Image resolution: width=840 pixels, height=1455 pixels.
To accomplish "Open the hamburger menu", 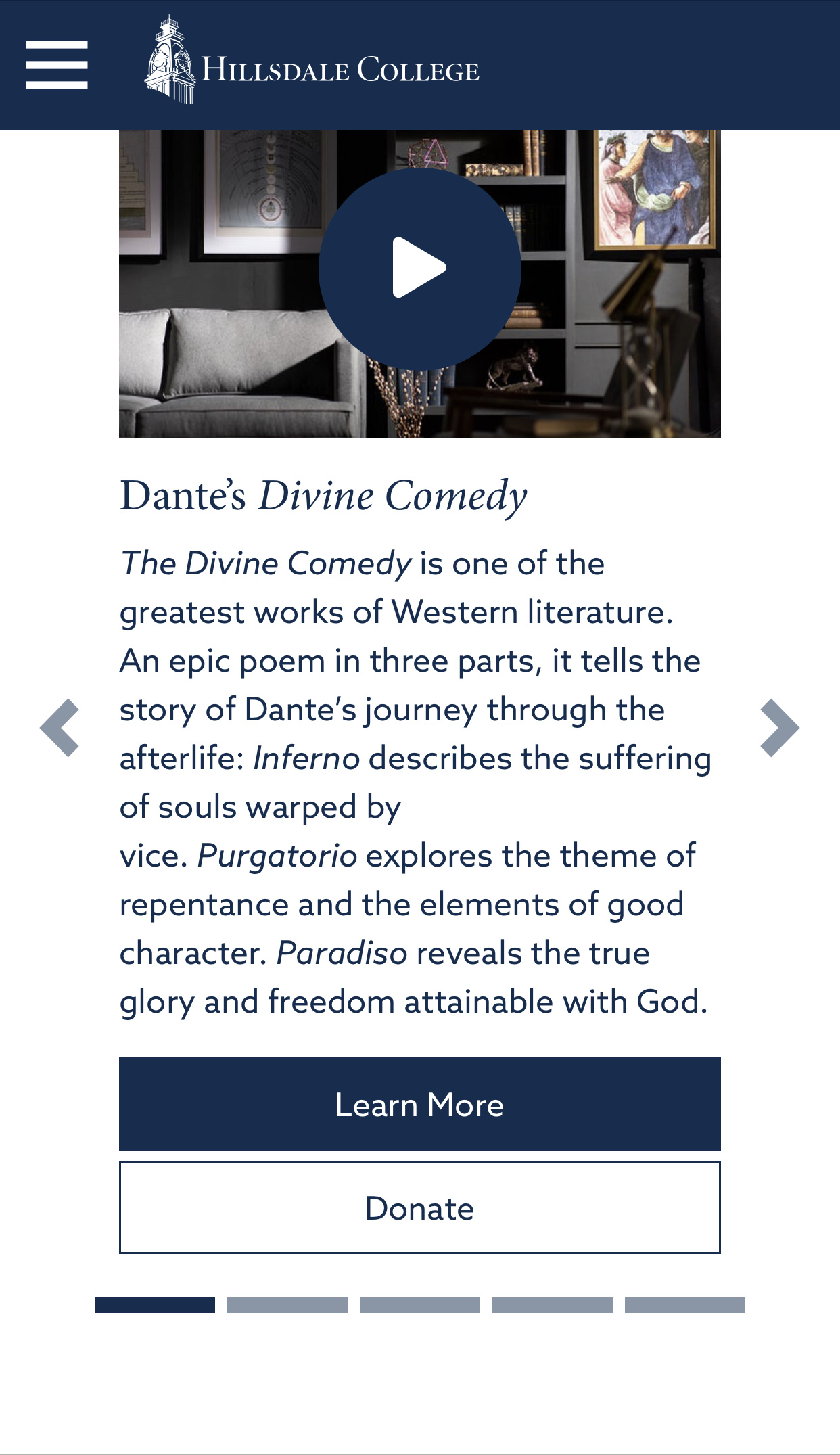I will [57, 65].
